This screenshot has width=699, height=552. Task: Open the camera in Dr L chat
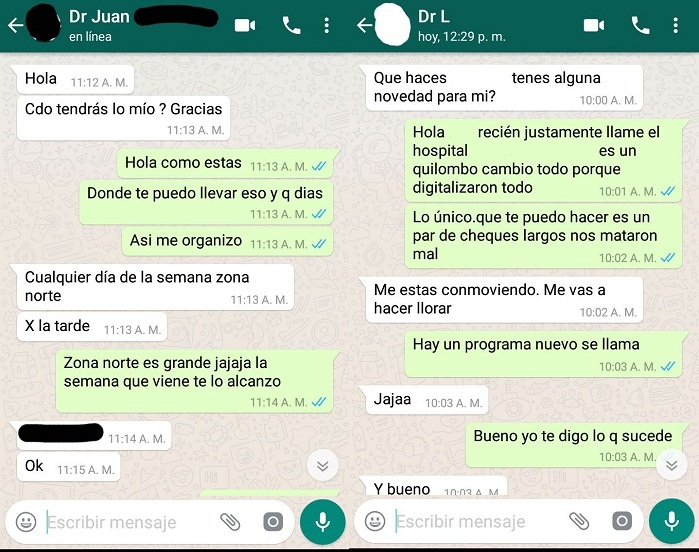click(x=622, y=521)
